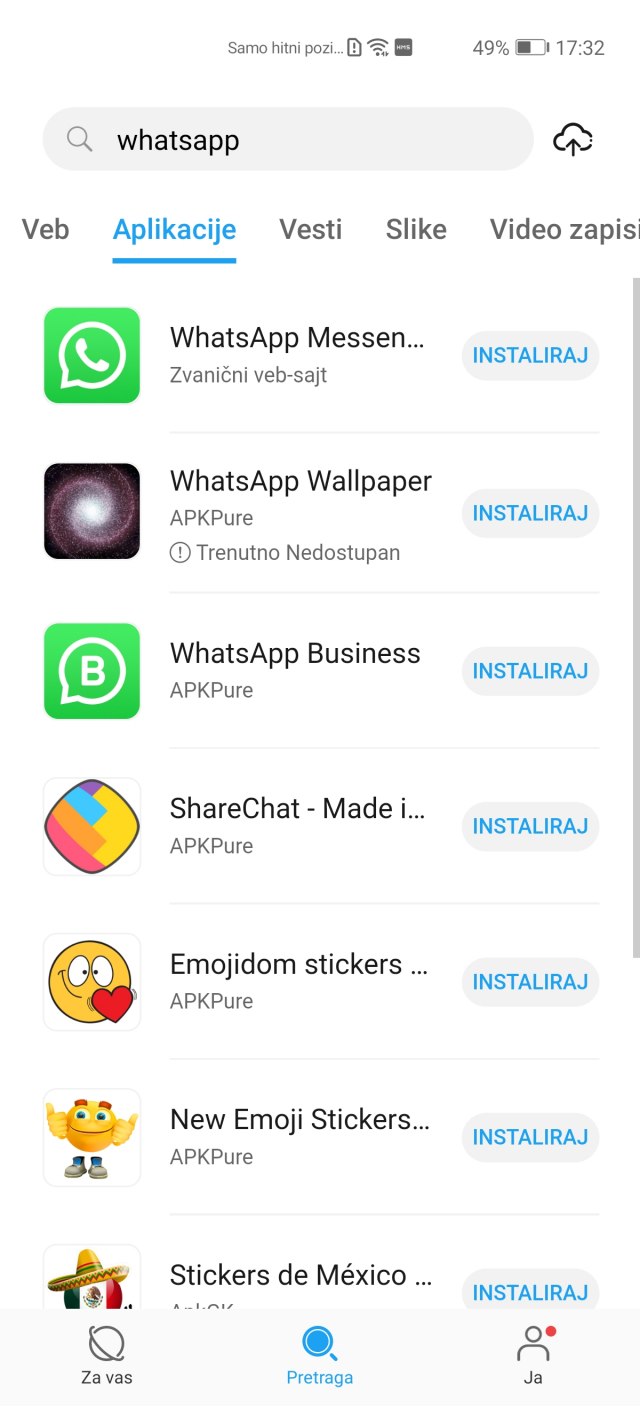Go to the Za vas section

107,1356
